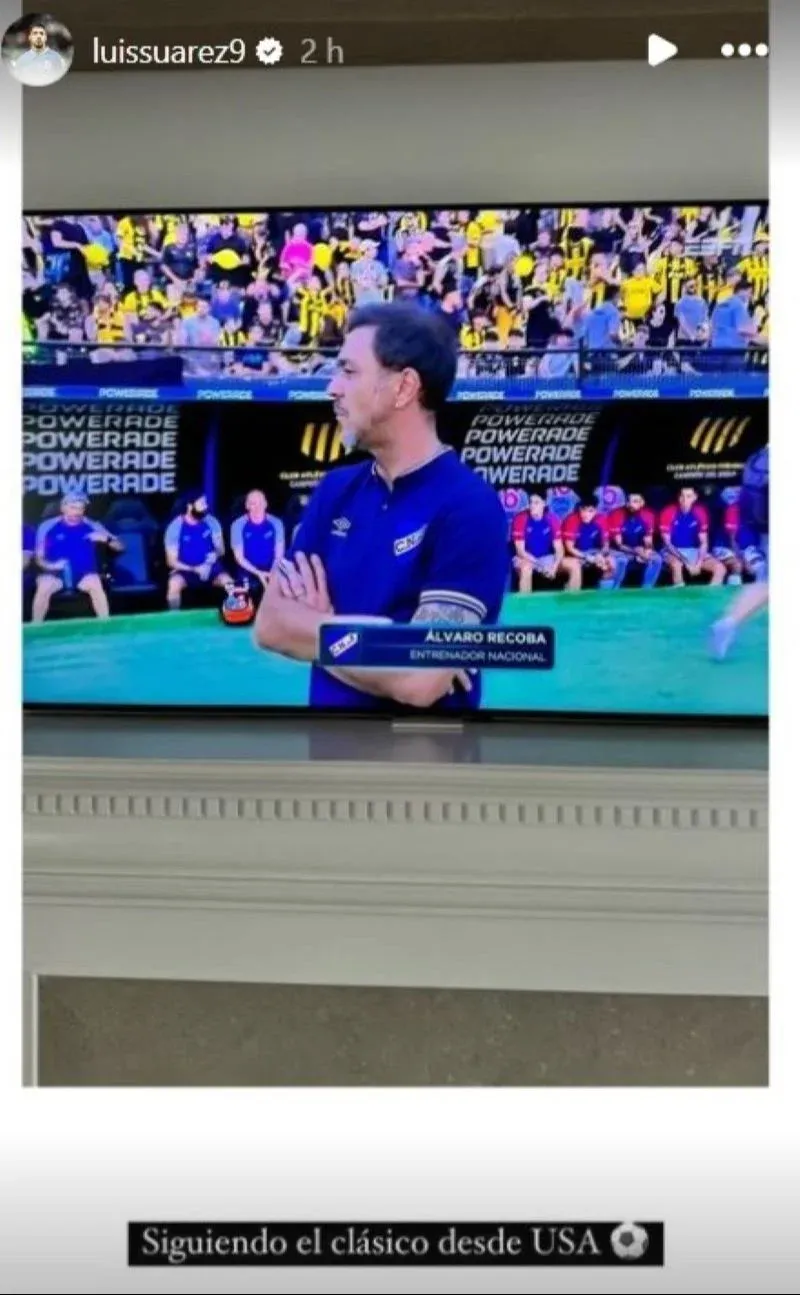Screen dimensions: 800x1295
Task: Open the three-dot overflow menu
Action: (744, 50)
